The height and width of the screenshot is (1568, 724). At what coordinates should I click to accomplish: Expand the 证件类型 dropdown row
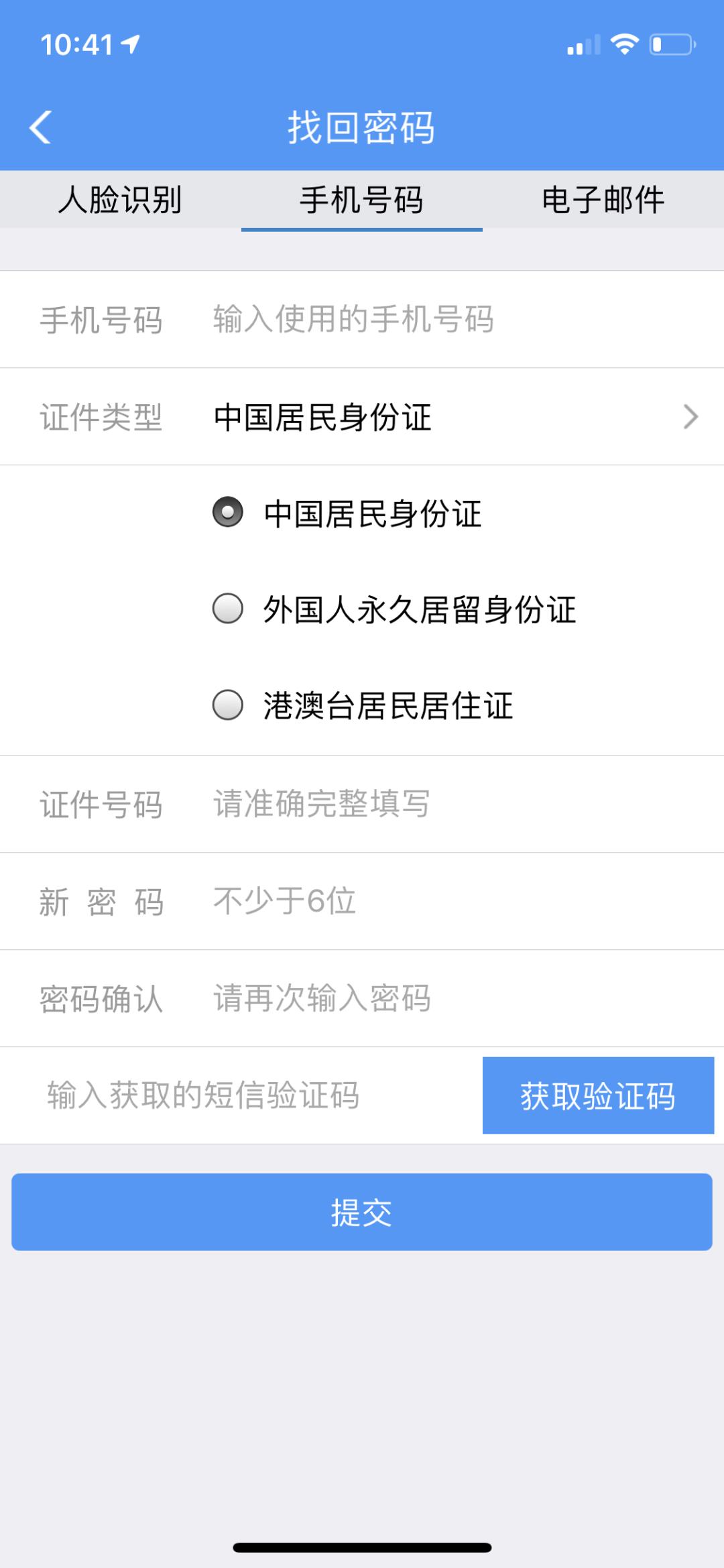click(x=362, y=416)
